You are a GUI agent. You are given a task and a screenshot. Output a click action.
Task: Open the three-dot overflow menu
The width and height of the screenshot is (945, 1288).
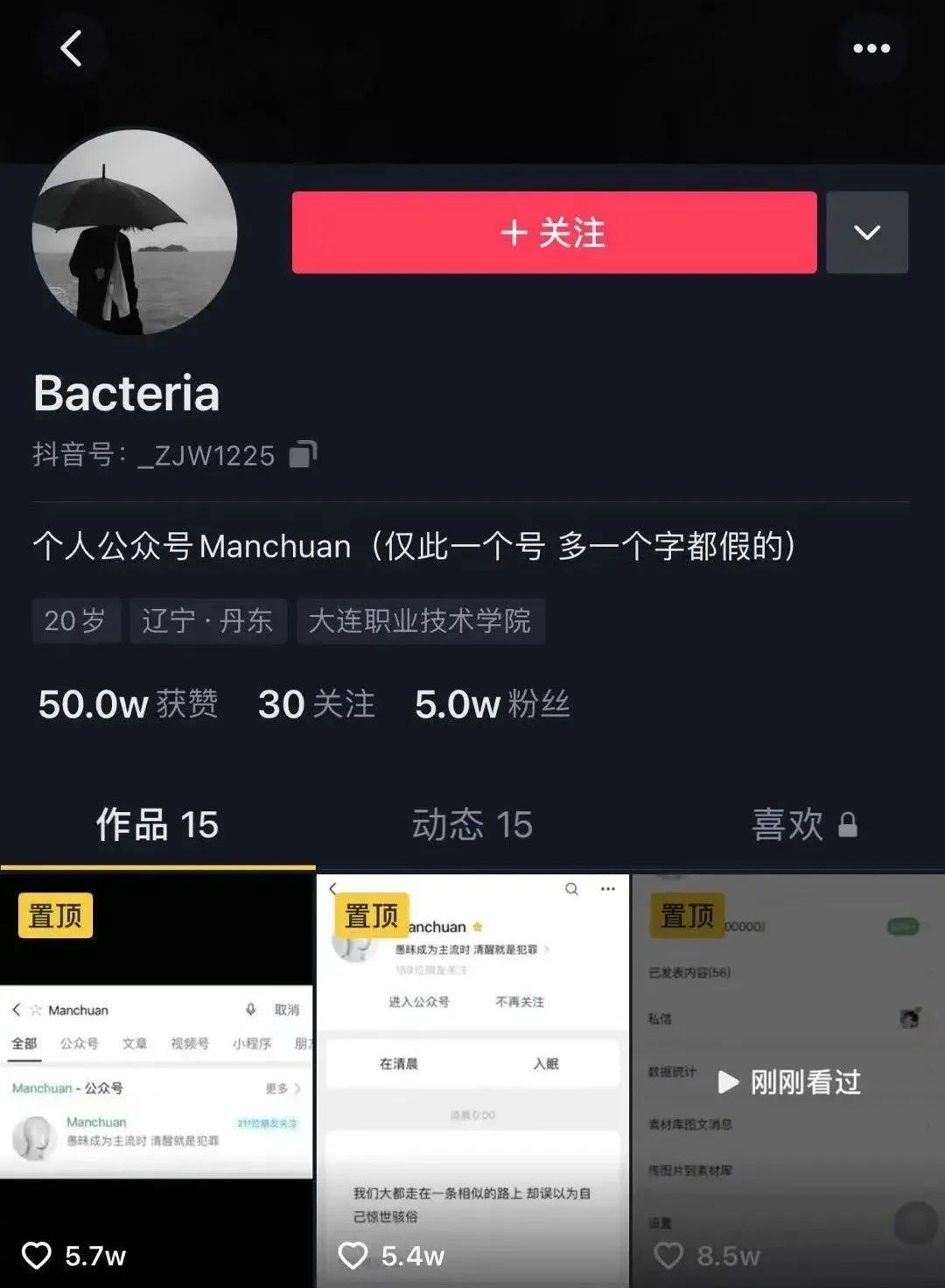pyautogui.click(x=871, y=48)
